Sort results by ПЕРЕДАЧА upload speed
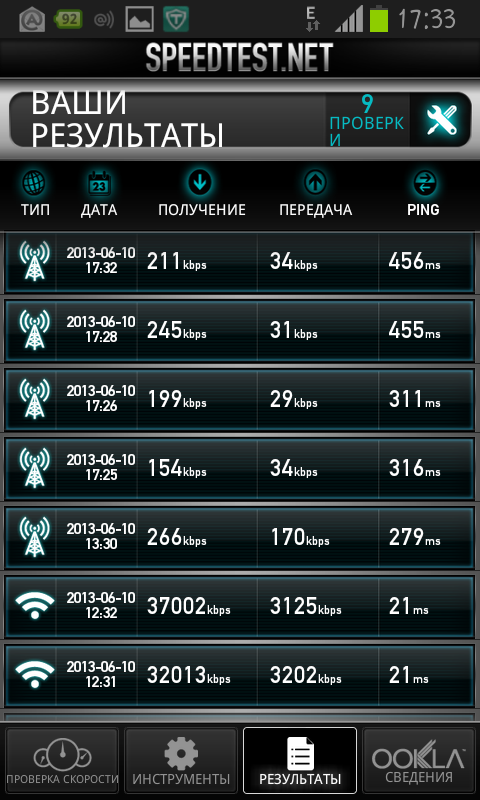 315,194
